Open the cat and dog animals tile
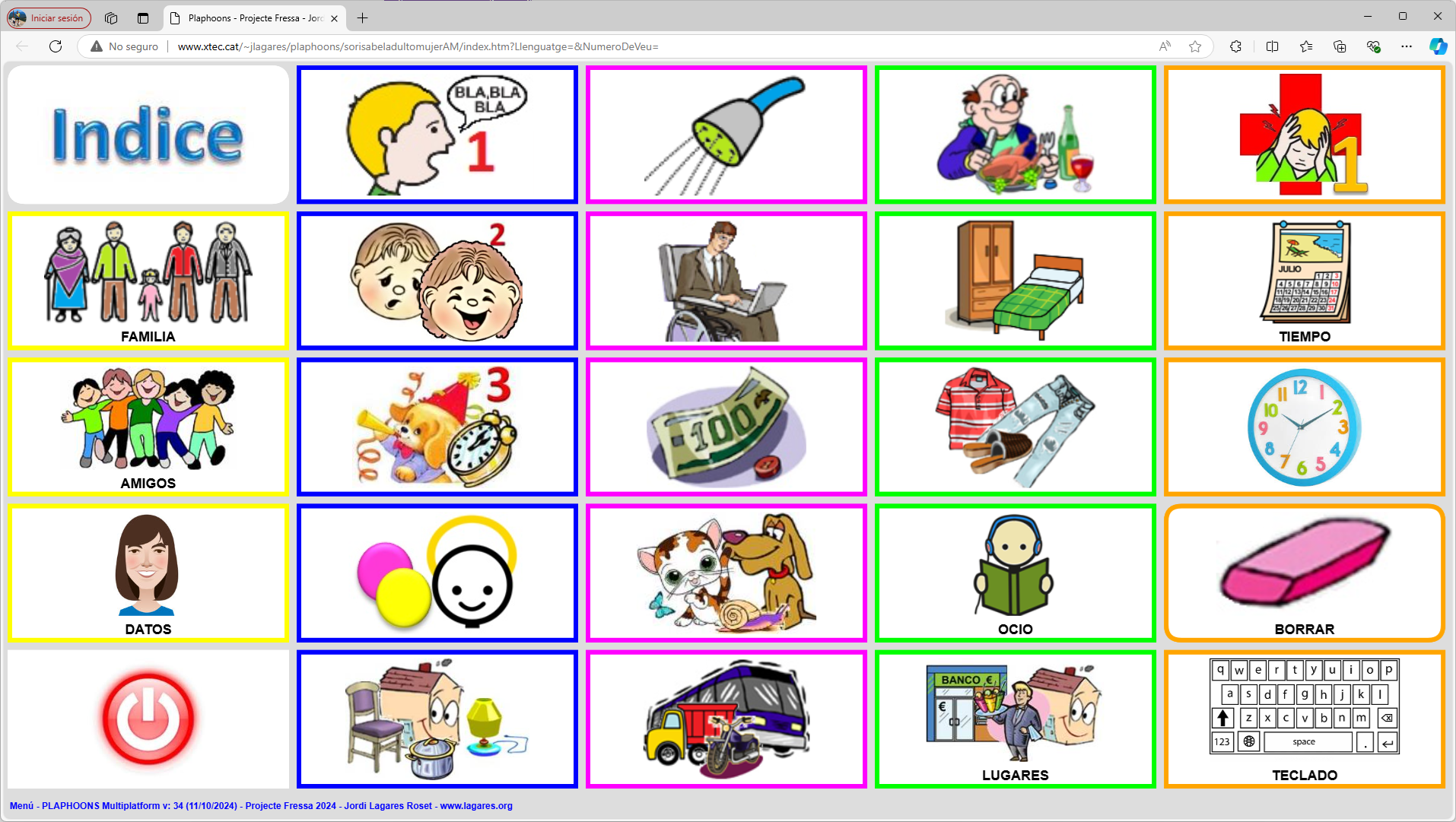Viewport: 1456px width, 822px height. point(726,573)
